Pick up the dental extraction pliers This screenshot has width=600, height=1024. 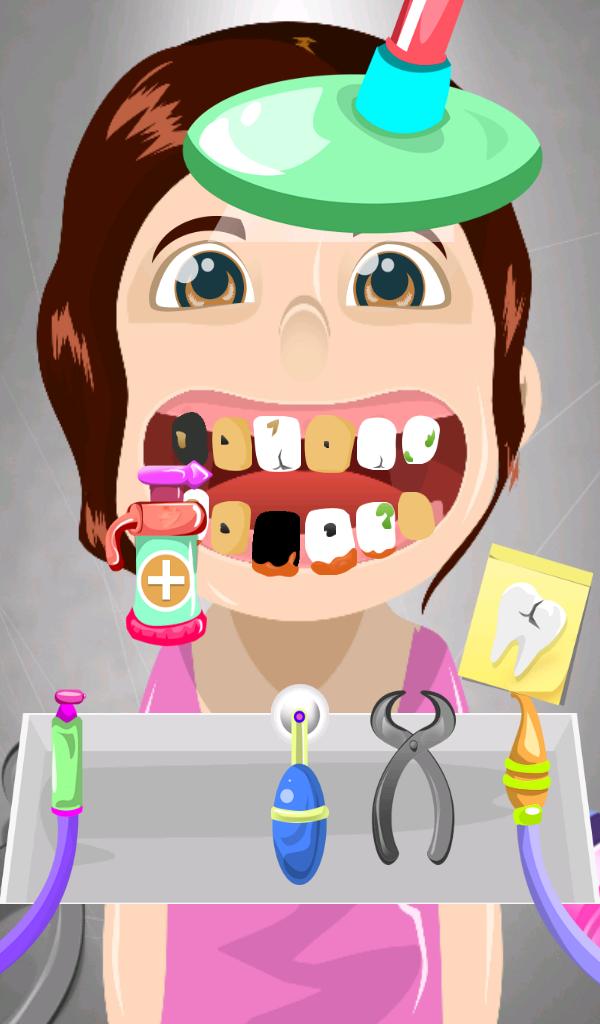[x=411, y=775]
